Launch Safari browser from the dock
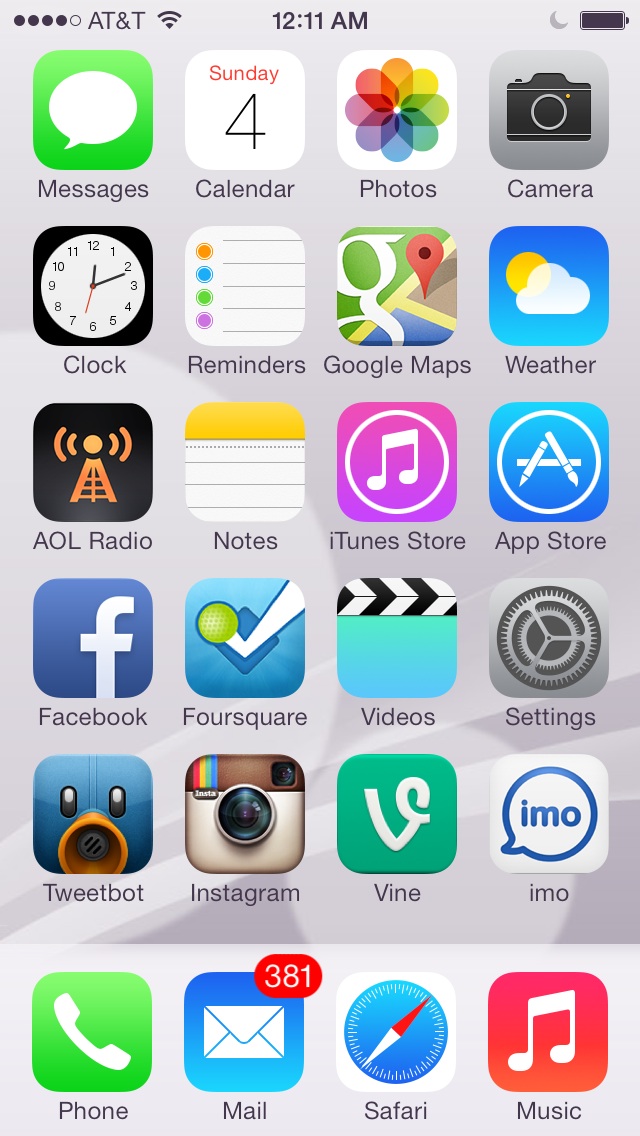 [396, 1032]
